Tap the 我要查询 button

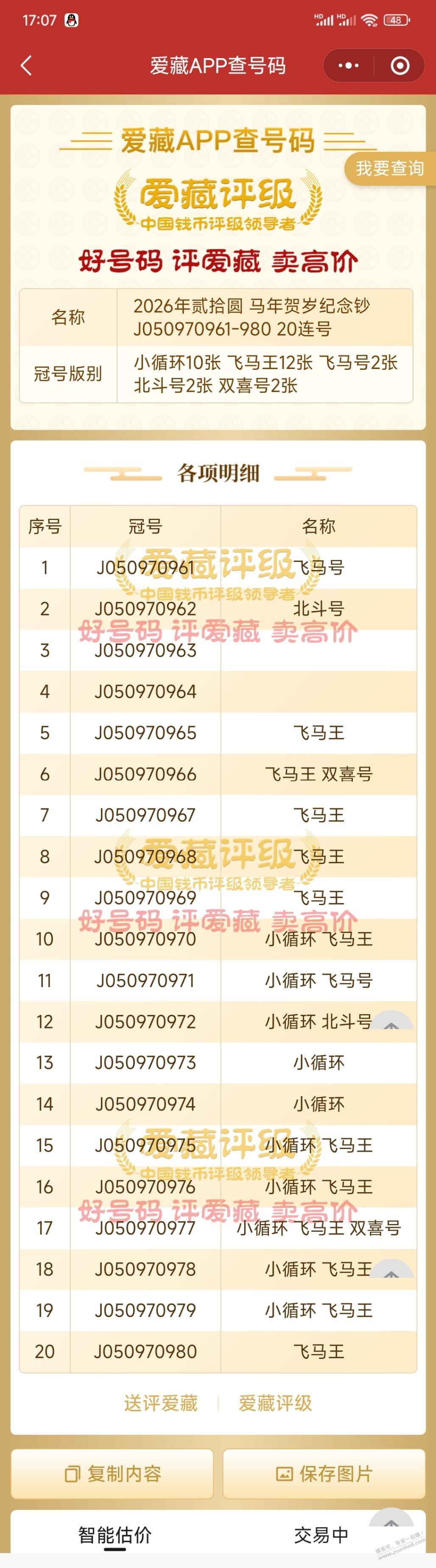point(389,168)
